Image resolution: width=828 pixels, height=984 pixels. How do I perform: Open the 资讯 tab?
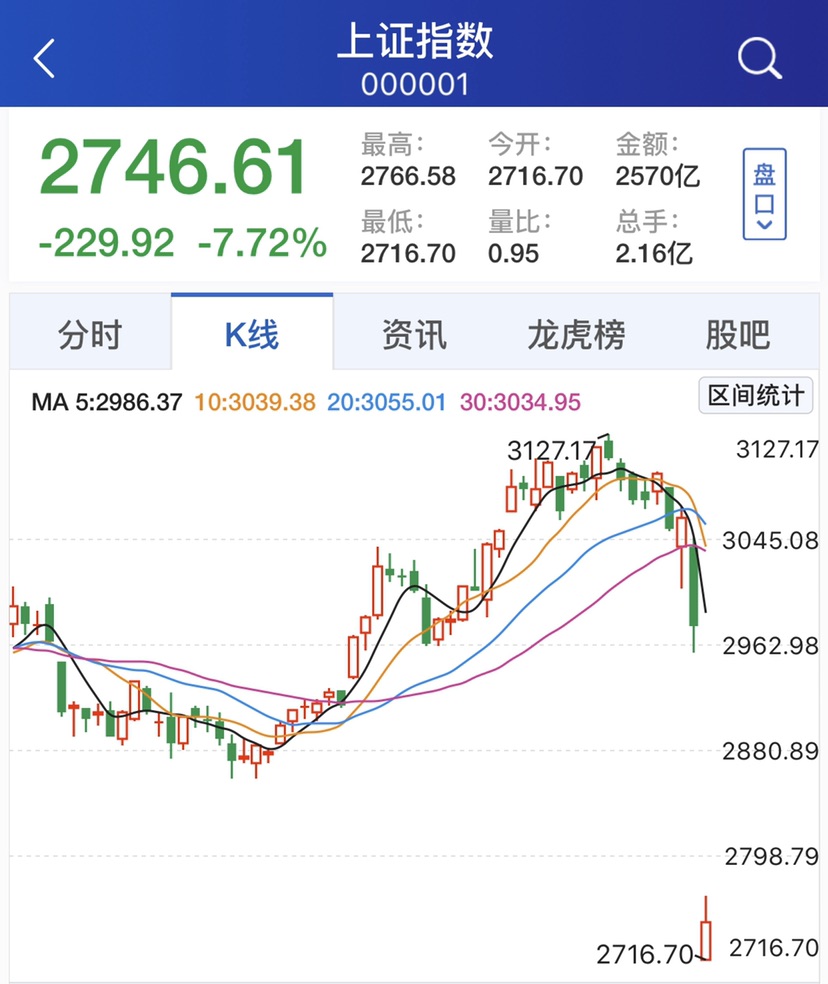click(x=414, y=335)
